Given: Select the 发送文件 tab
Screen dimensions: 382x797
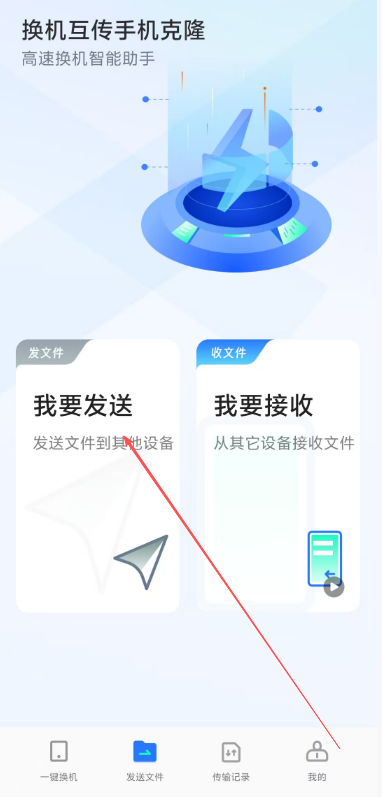Looking at the screenshot, I should pos(145,761).
